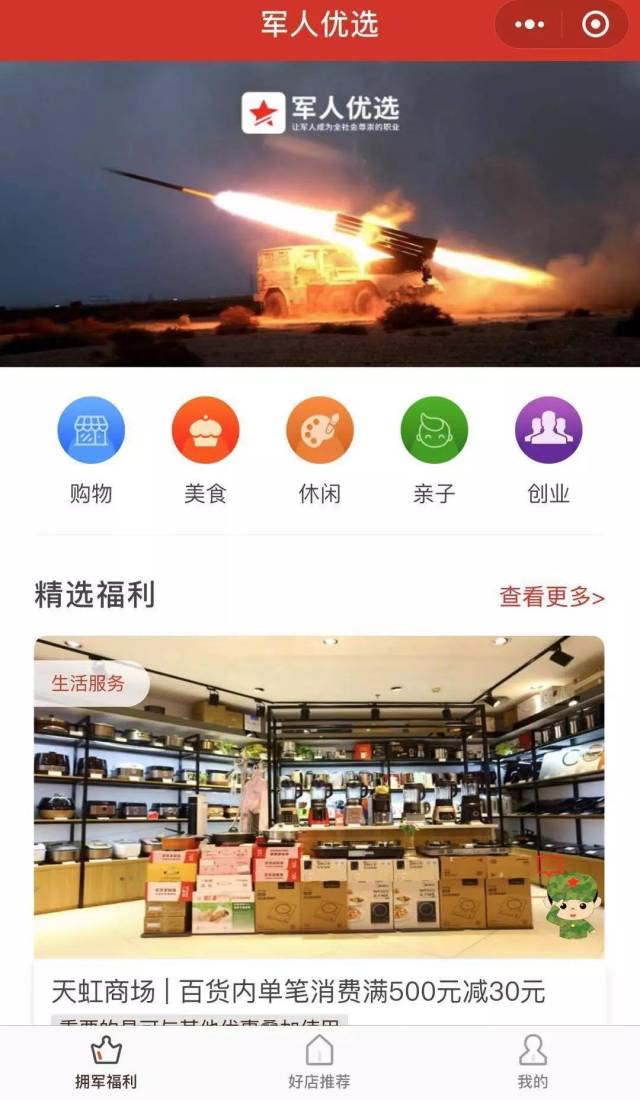Switch to the 我的 tab
Screen dimensions: 640x1100
pos(533,1063)
